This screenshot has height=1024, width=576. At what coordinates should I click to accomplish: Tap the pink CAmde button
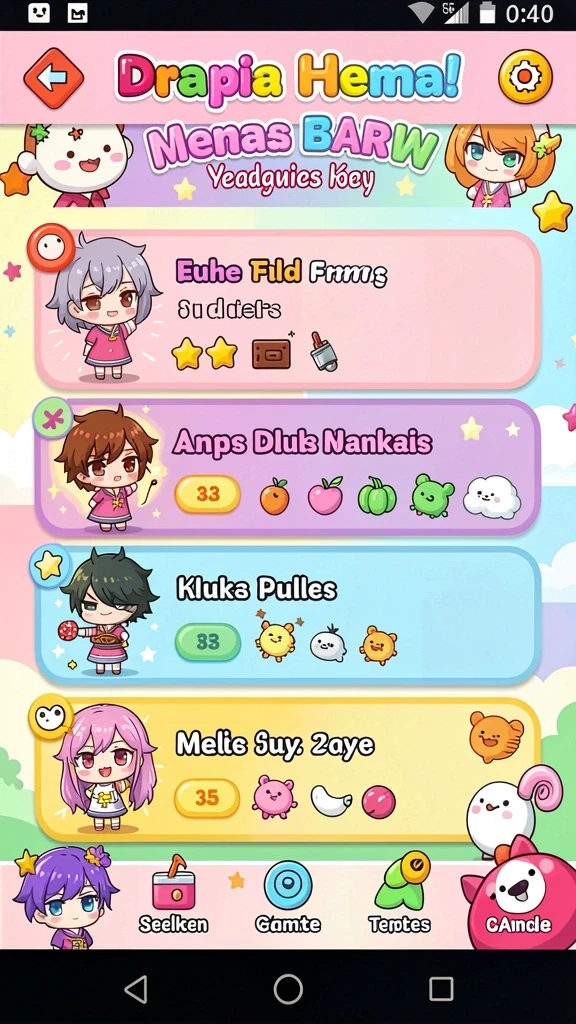[x=519, y=901]
